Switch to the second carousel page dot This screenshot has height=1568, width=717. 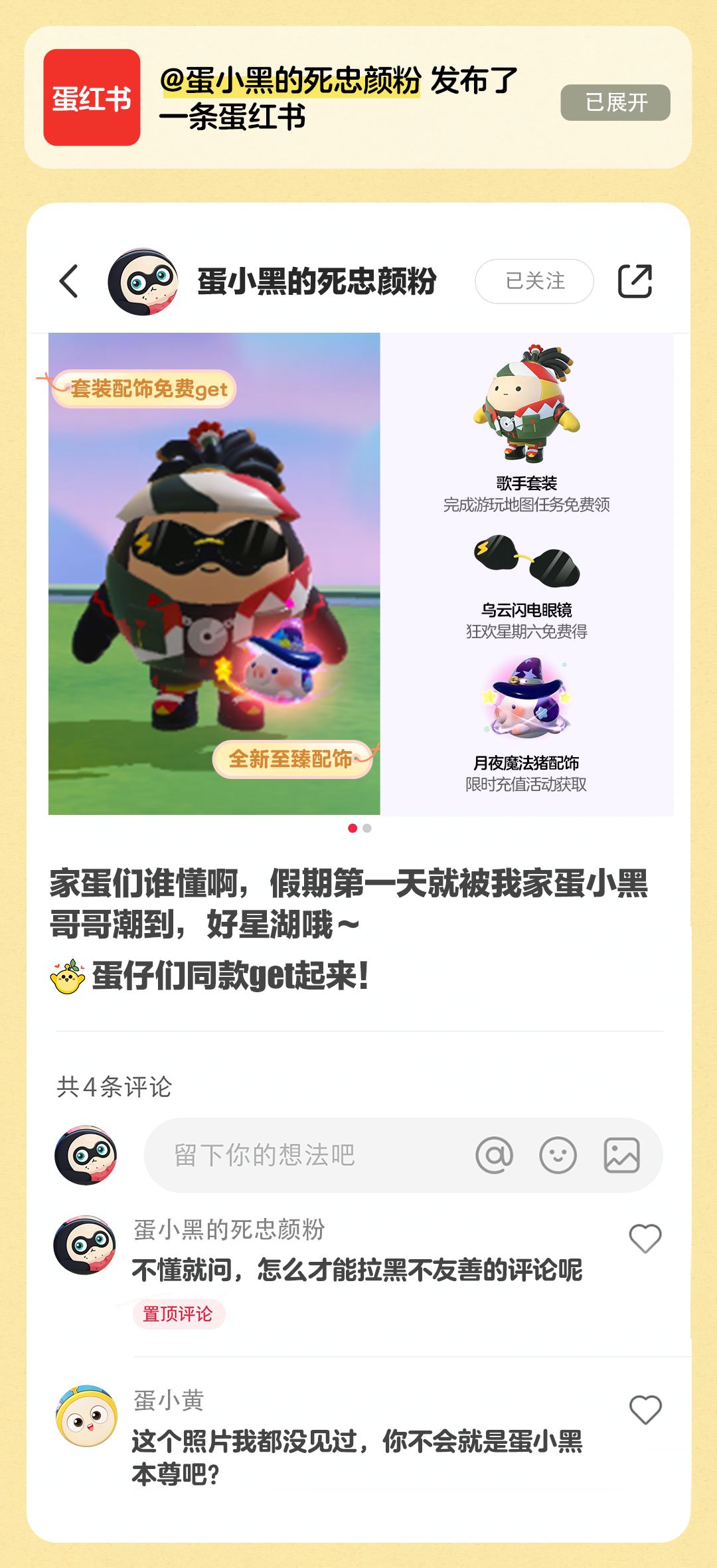point(366,828)
